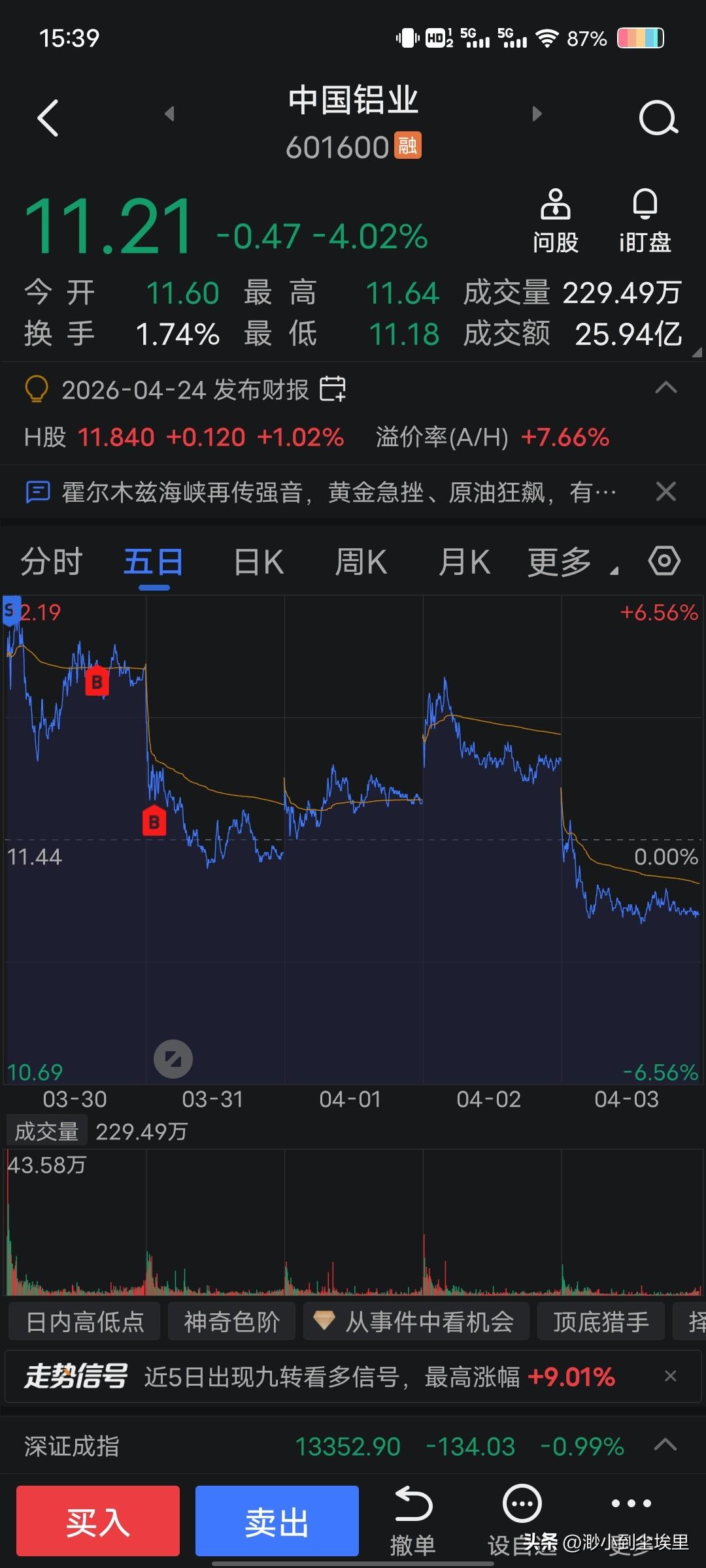Open the search magnifier icon

click(658, 118)
